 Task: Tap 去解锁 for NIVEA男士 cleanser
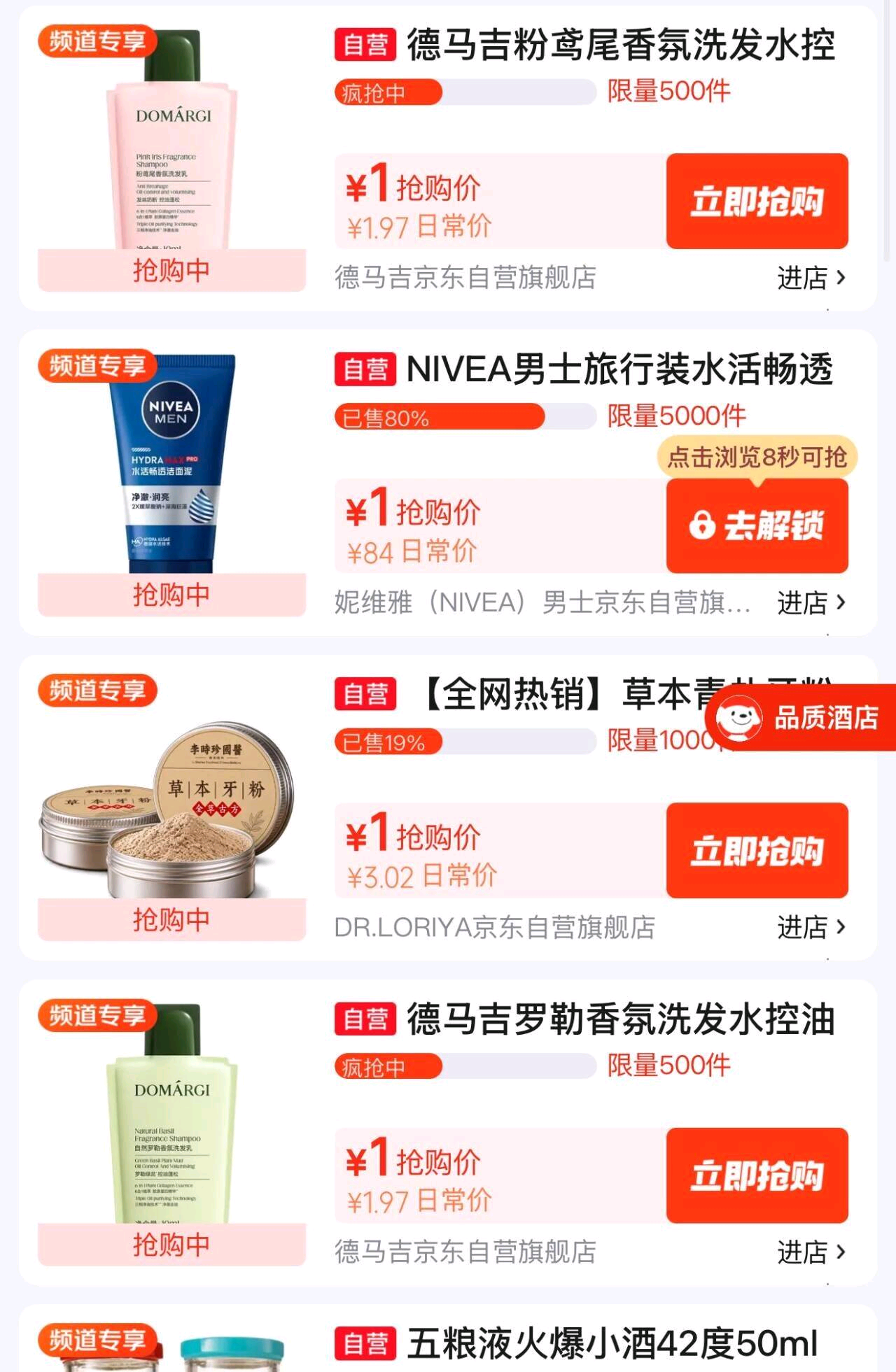pyautogui.click(x=757, y=526)
